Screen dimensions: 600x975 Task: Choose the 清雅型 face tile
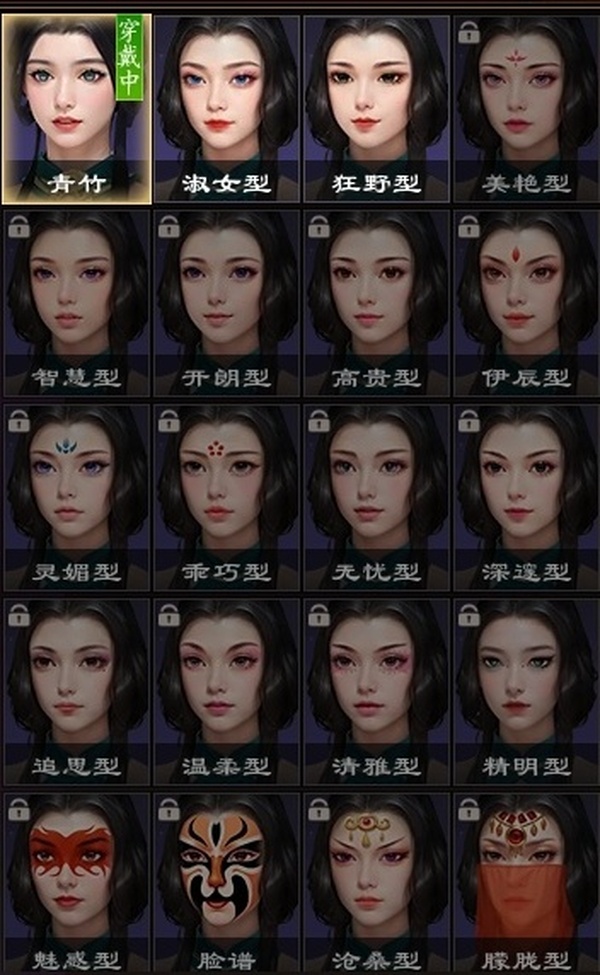click(x=377, y=690)
